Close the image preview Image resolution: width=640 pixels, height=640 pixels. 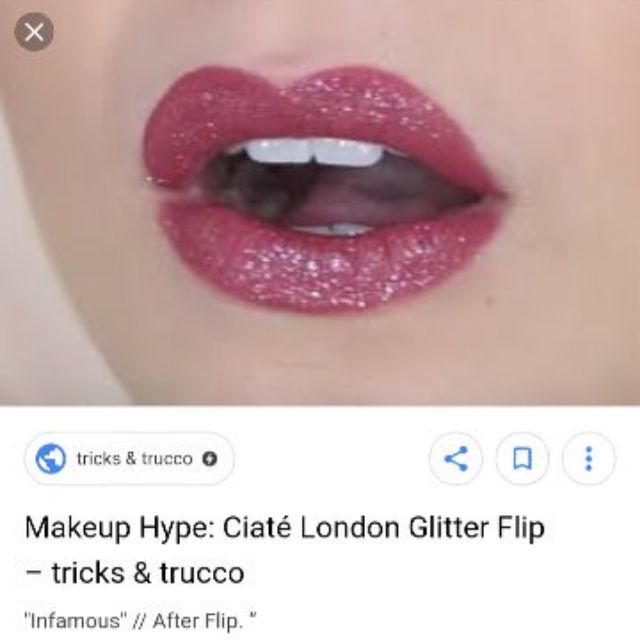[x=34, y=32]
